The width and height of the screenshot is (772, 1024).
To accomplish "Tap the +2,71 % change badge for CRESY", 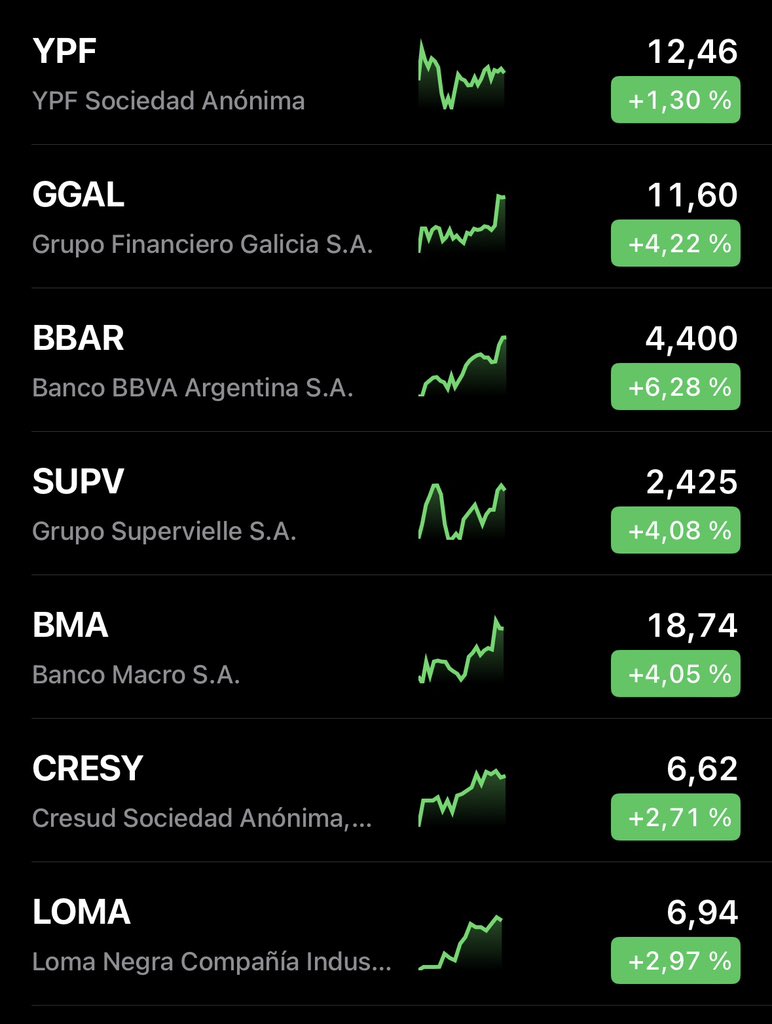I will click(x=676, y=817).
